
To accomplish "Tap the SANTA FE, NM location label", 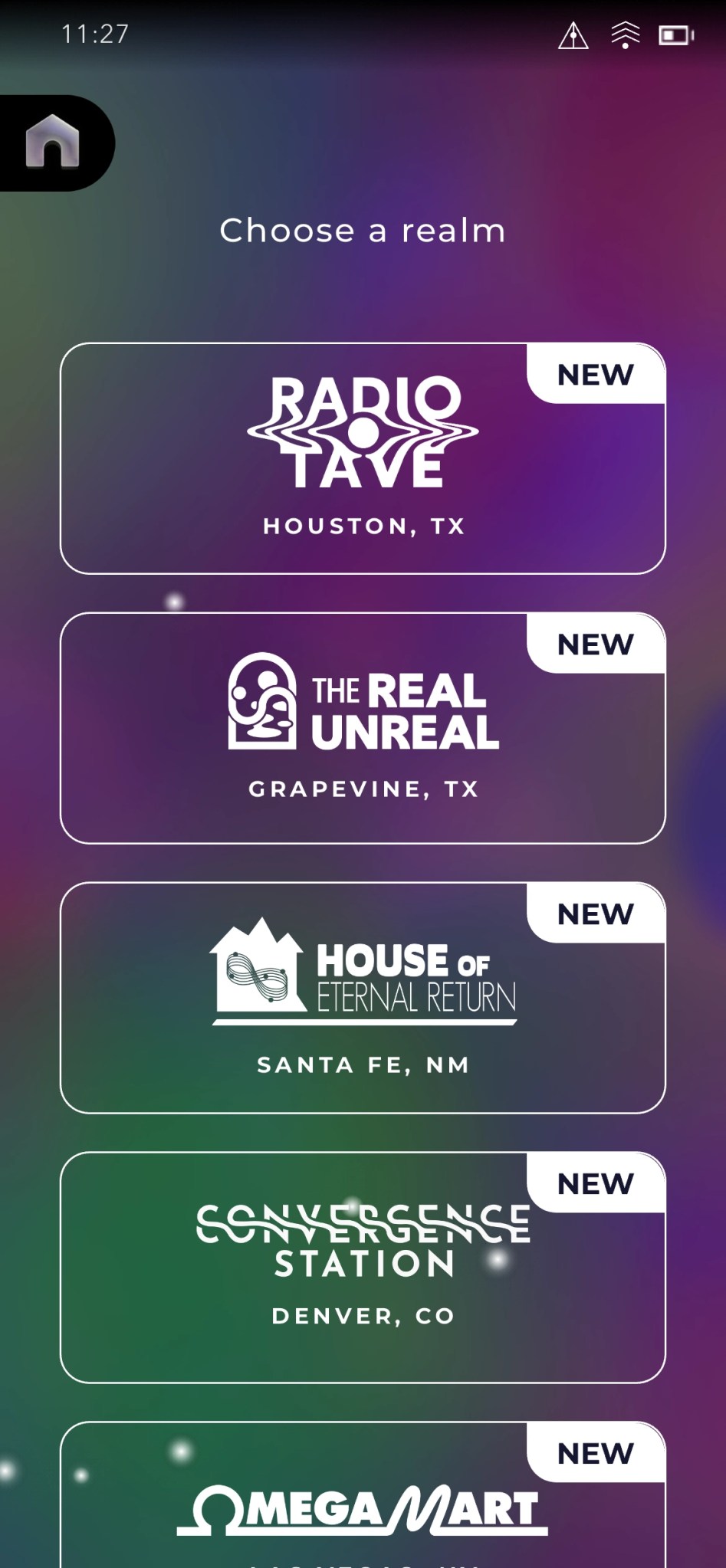I will 363,1064.
